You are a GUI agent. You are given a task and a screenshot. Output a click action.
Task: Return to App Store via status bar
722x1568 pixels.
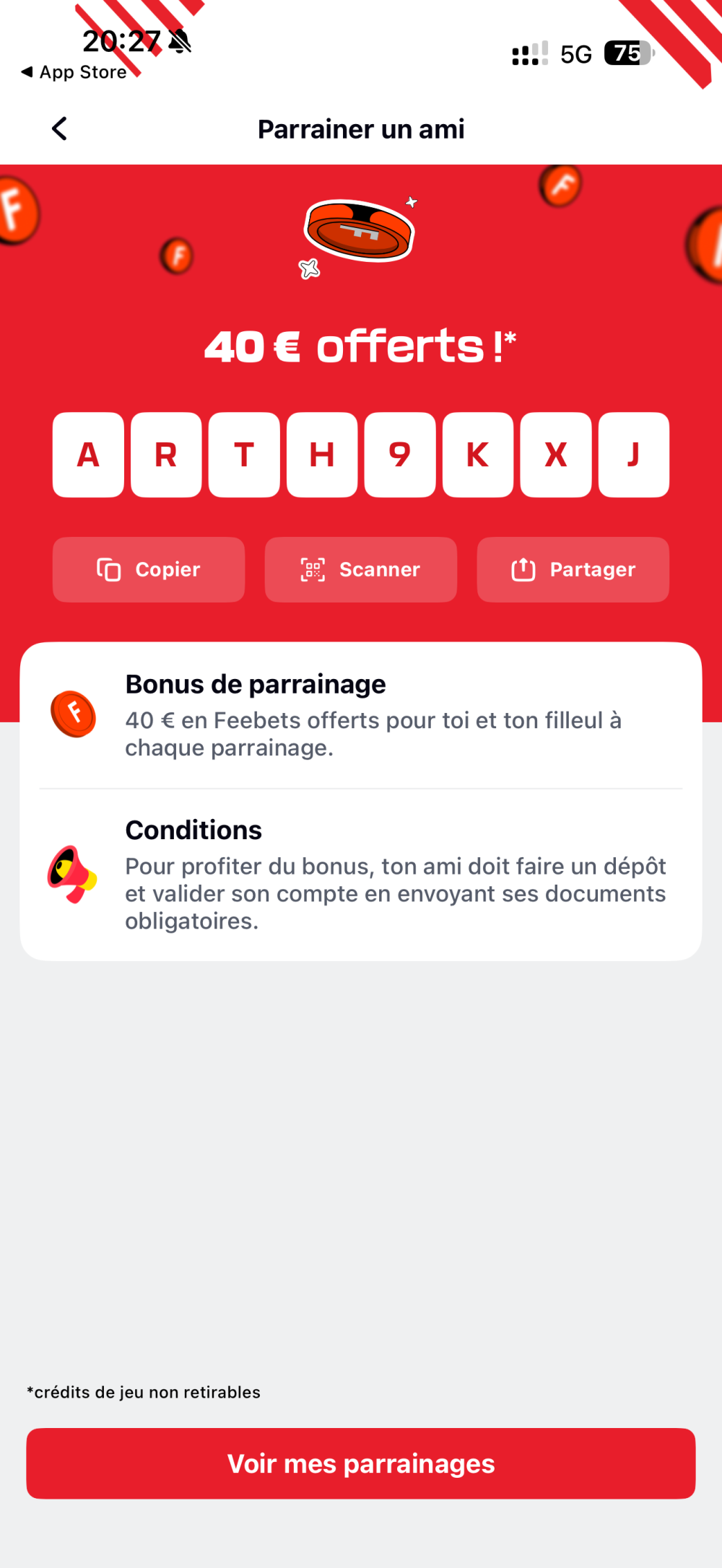point(74,72)
